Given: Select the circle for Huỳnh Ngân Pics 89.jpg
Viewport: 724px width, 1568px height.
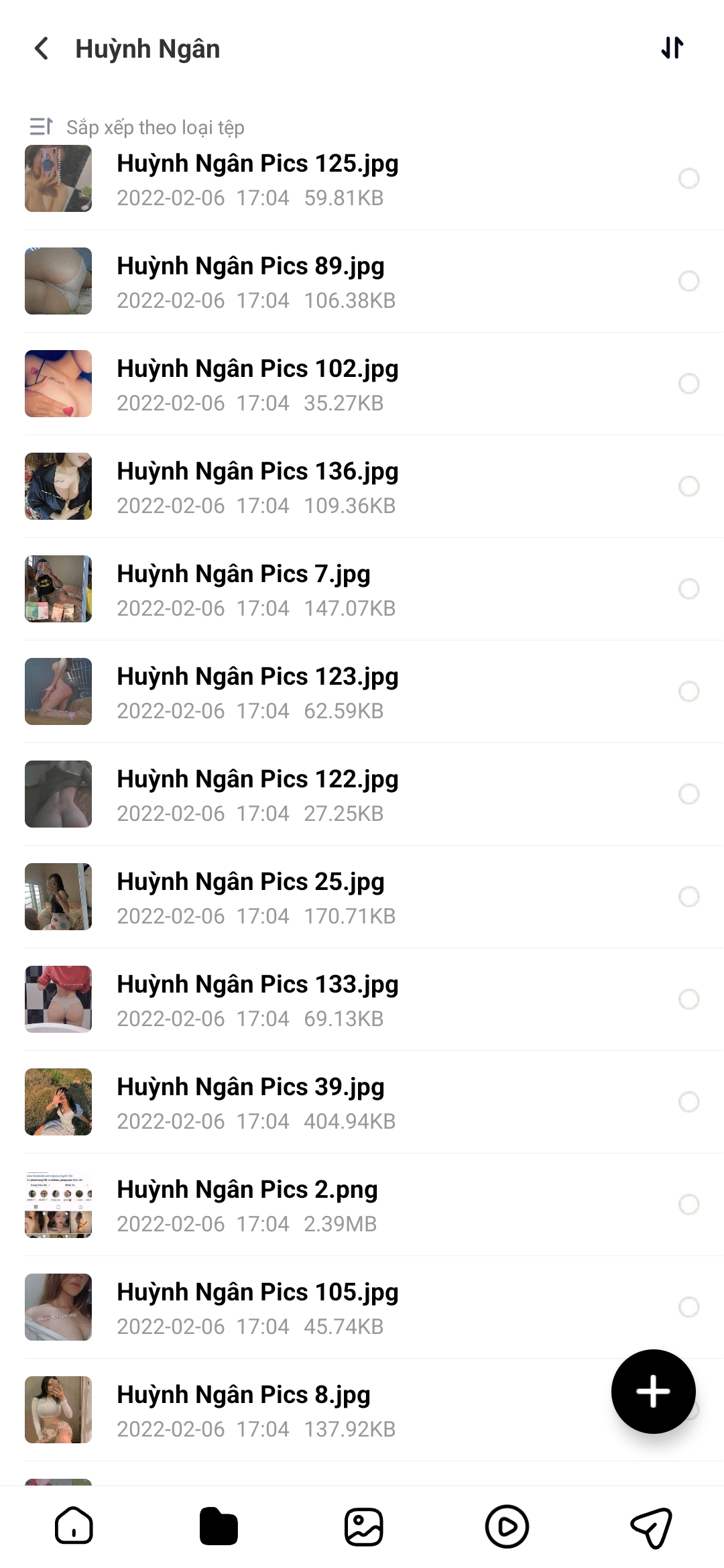Looking at the screenshot, I should tap(688, 281).
